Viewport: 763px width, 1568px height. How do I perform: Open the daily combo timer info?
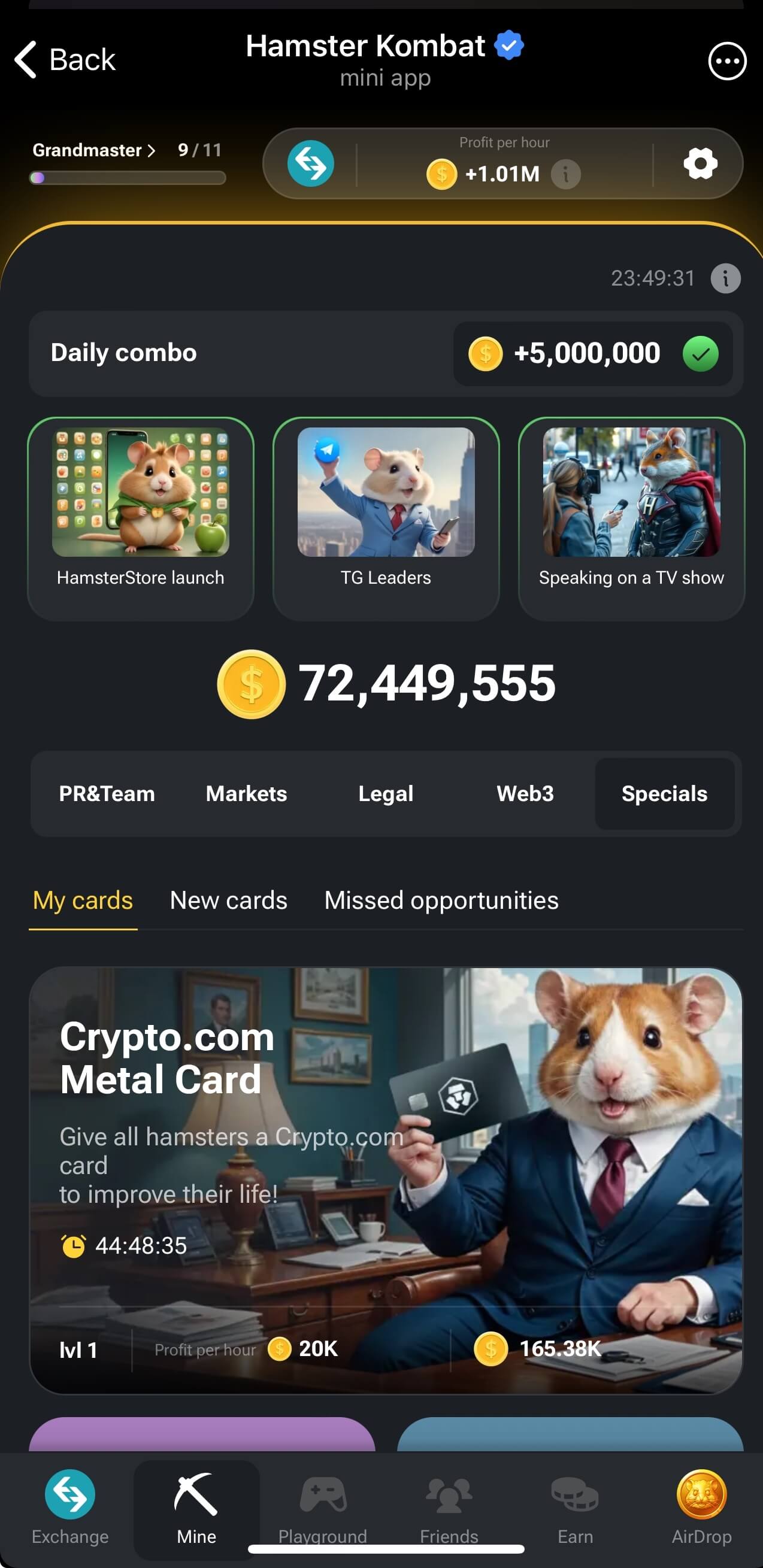click(725, 279)
